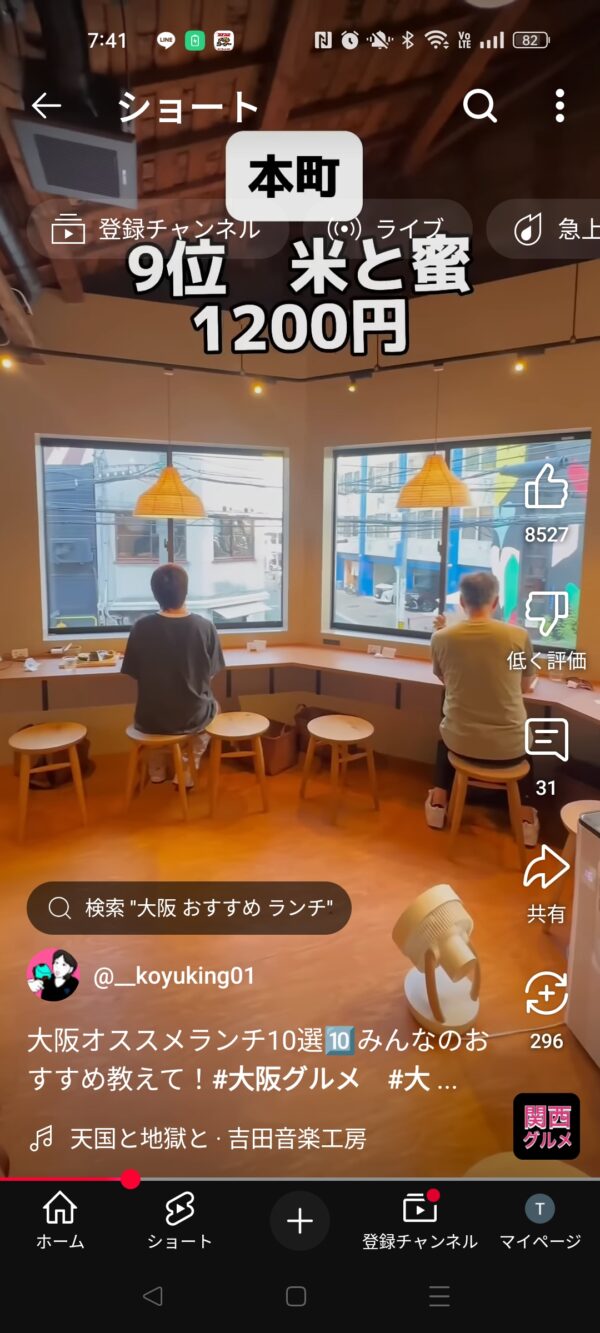Screen dimensions: 600x1333
Task: Go back using the top arrow
Action: (x=47, y=106)
